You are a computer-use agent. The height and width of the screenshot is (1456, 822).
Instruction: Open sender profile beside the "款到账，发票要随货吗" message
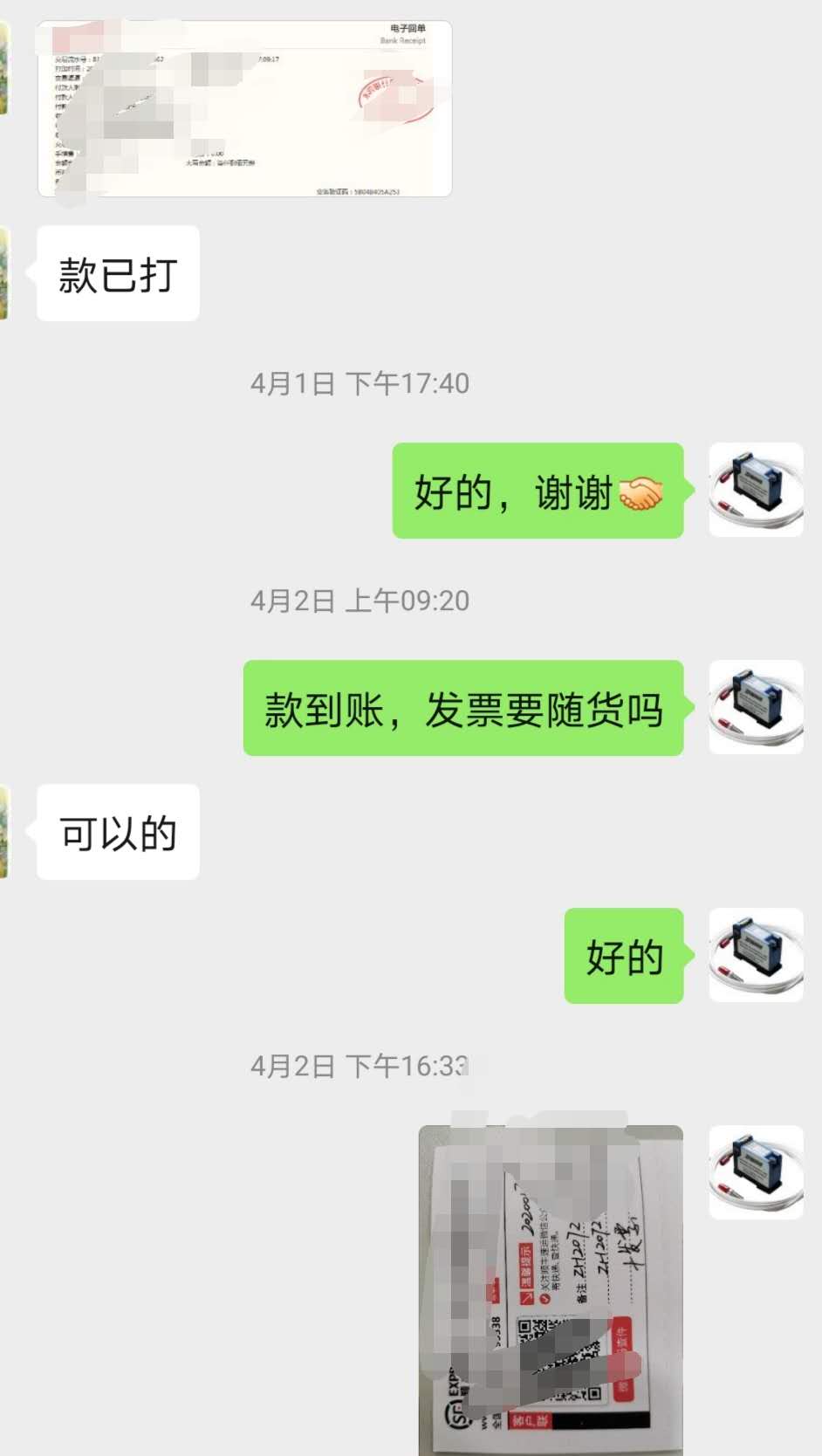[x=756, y=707]
